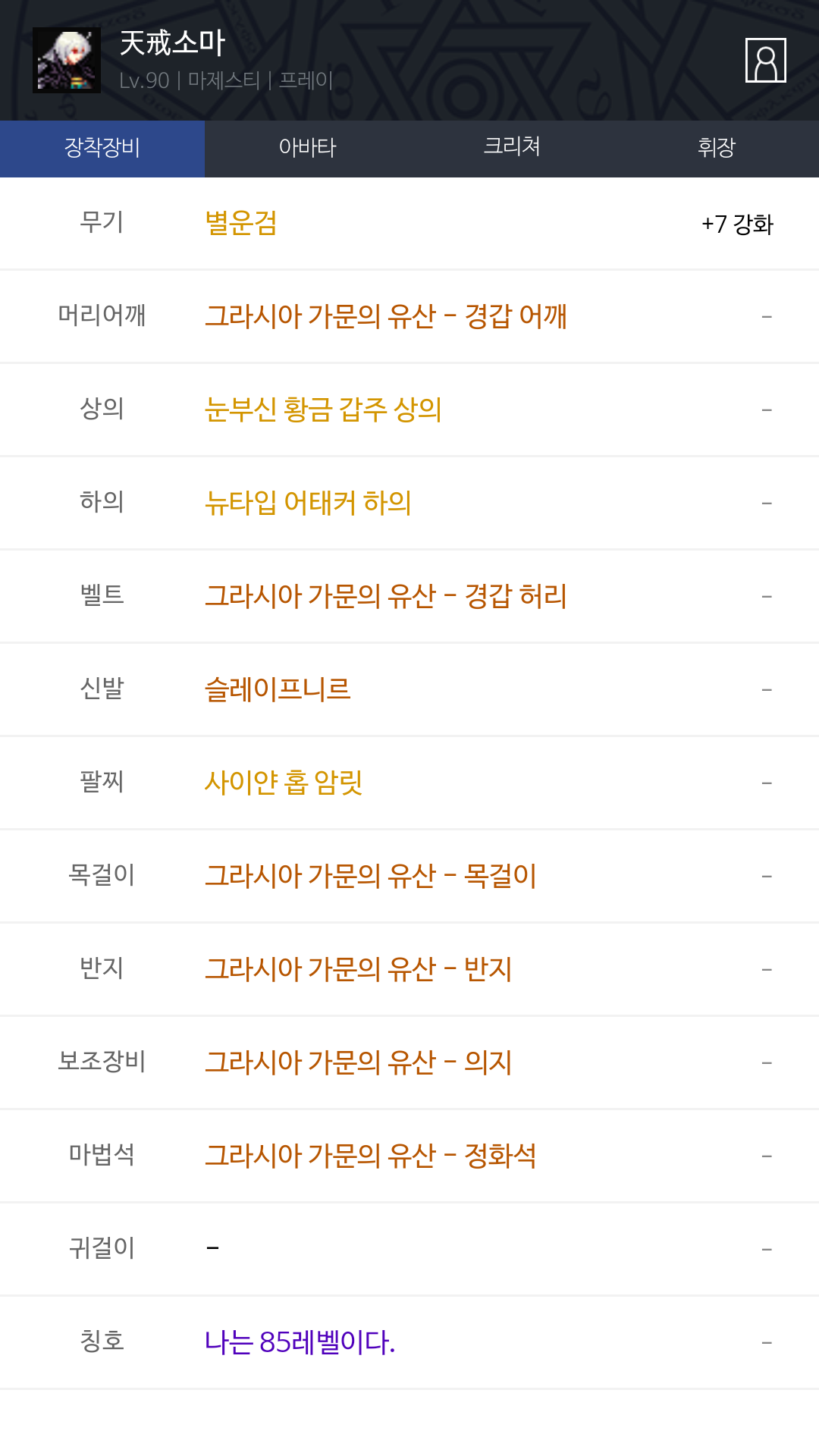View 슬레이프니르 shoes details

pos(278,689)
